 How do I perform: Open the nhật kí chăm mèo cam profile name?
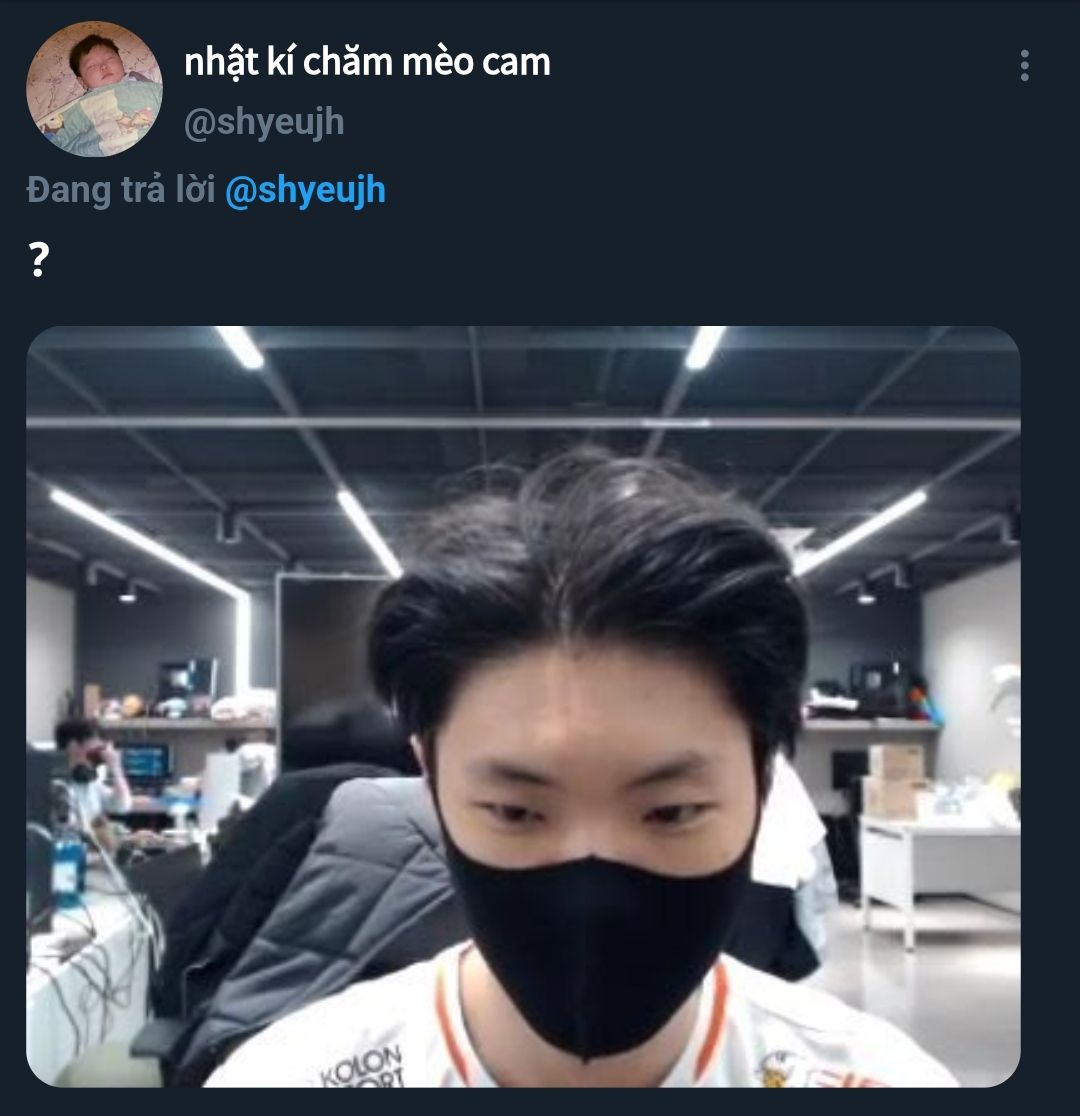367,62
